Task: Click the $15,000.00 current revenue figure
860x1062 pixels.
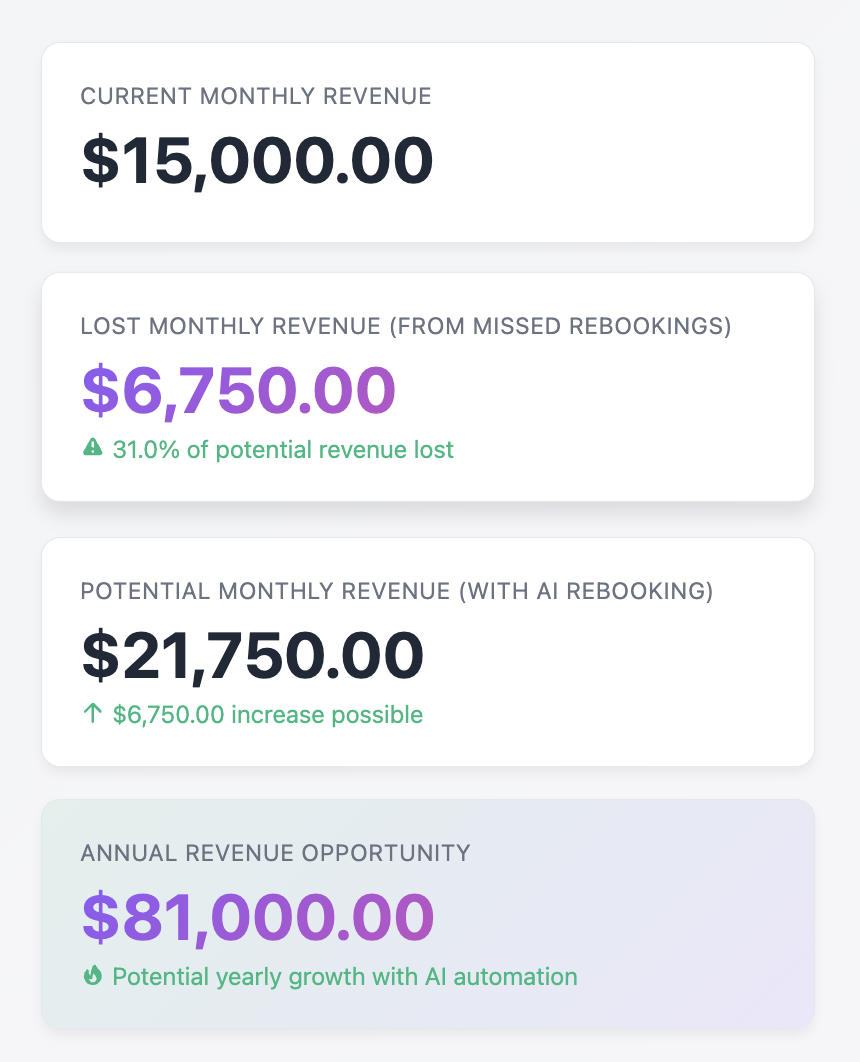Action: [256, 158]
